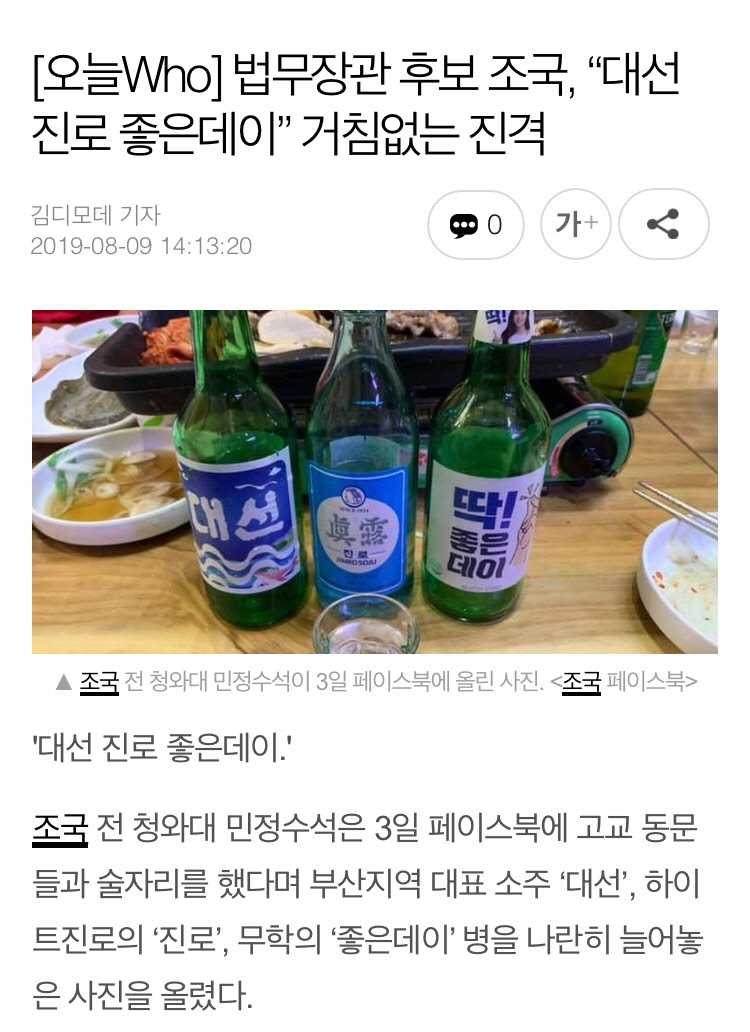750x1032 pixels.
Task: Tap the first 조국 link in the photo caption
Action: pyautogui.click(x=99, y=682)
